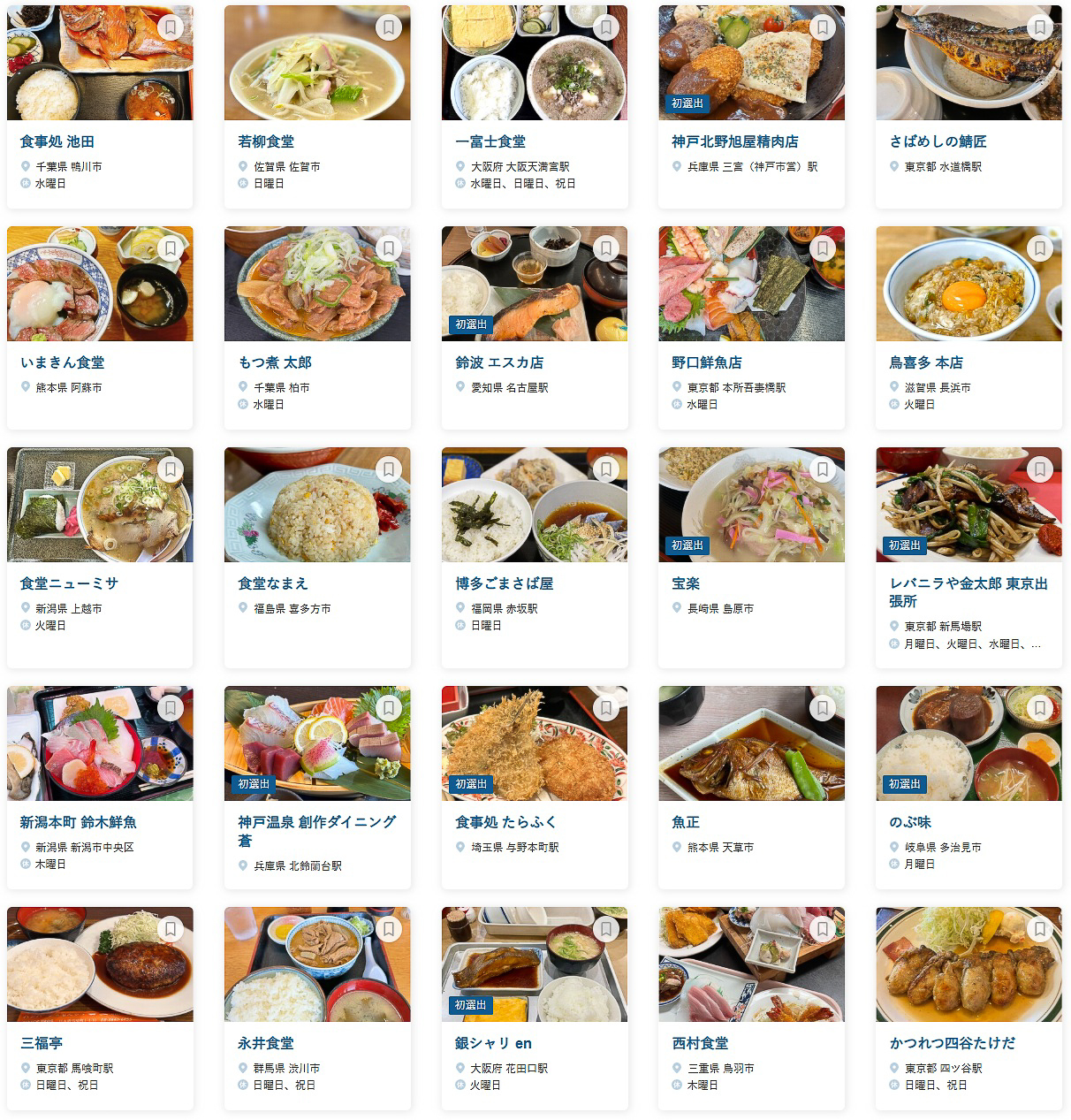Bookmark the 食事処 池田 restaurant card
This screenshot has width=1071, height=1120.
click(170, 27)
